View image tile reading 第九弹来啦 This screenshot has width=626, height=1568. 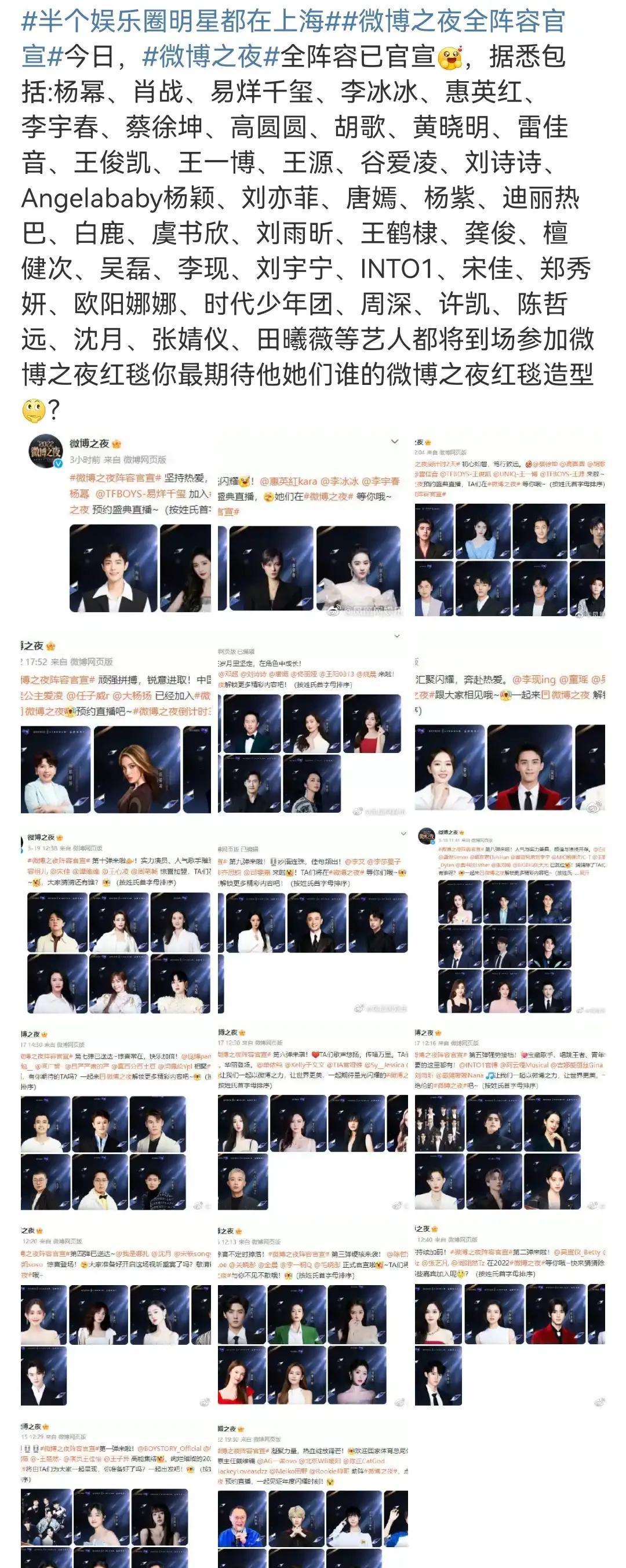click(312, 921)
